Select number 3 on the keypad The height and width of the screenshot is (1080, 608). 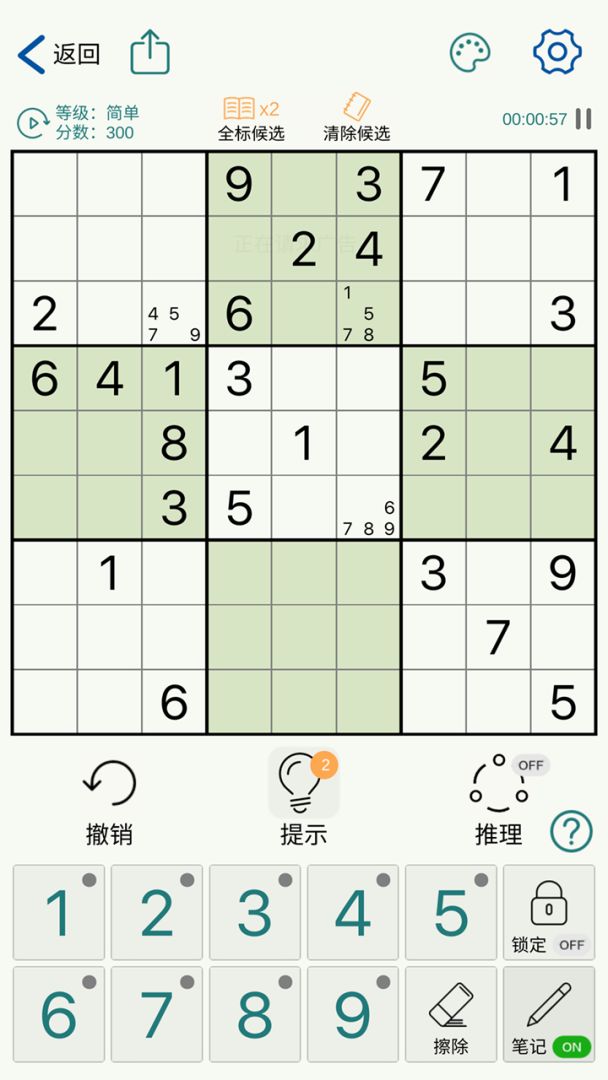[255, 912]
